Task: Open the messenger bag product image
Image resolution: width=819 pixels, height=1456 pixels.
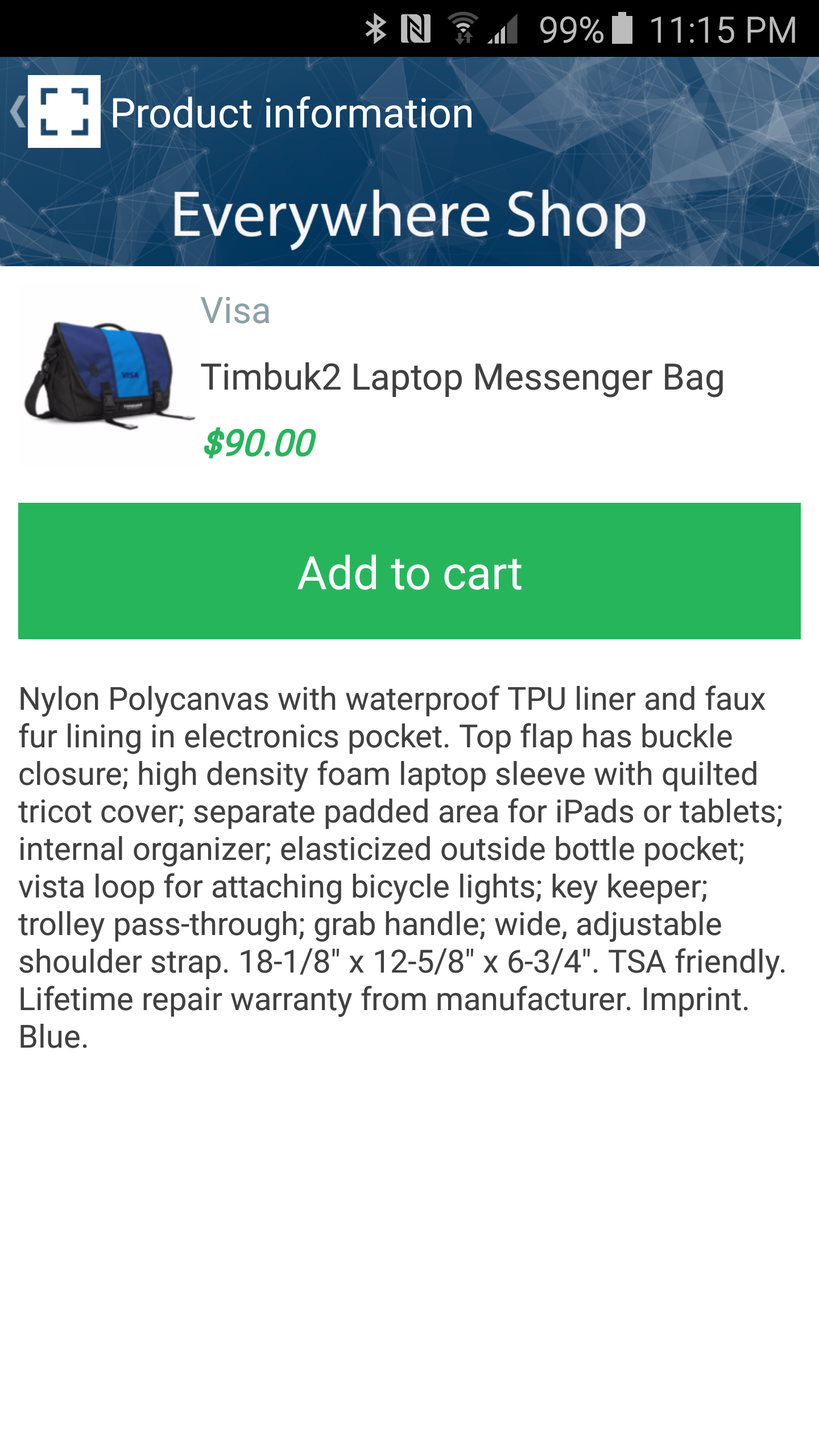Action: (108, 377)
